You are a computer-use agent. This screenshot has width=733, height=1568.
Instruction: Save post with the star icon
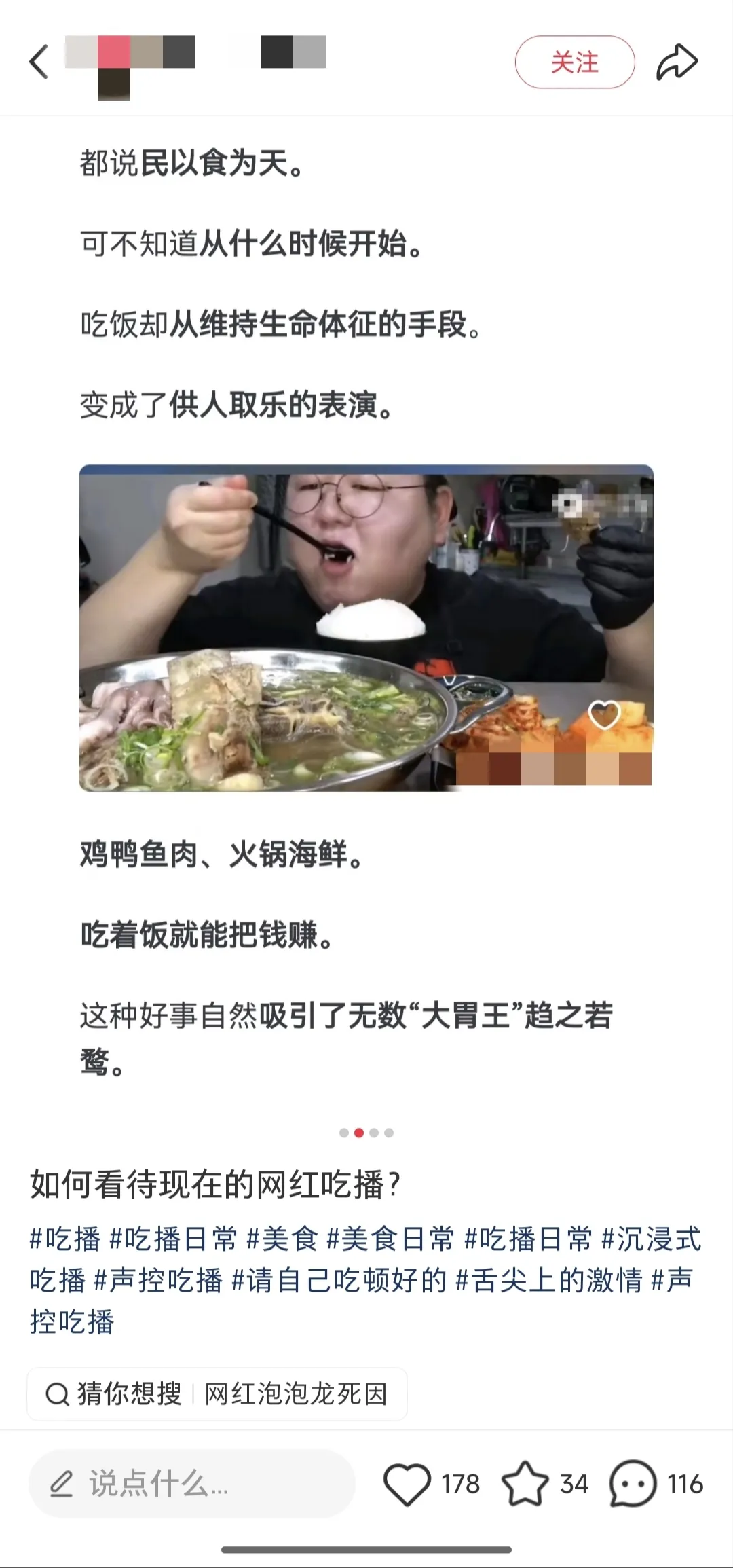(525, 1484)
